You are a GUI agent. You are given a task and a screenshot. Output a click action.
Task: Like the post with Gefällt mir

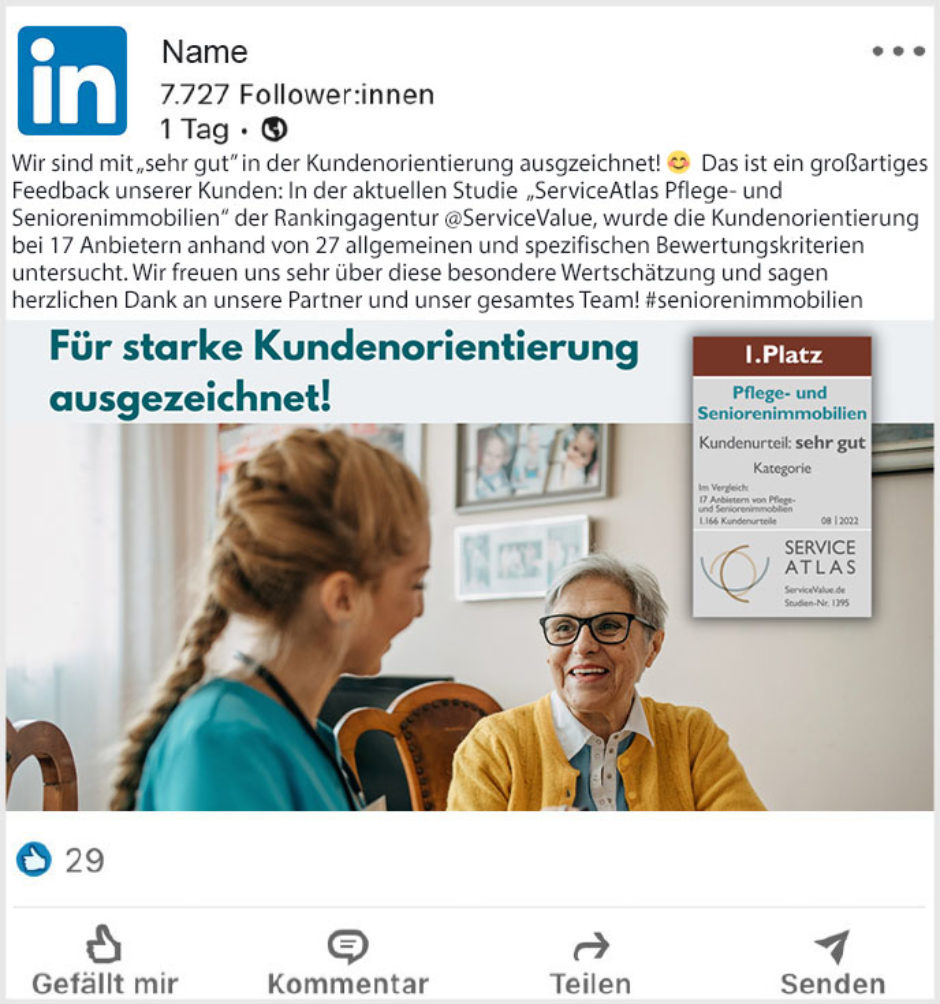(x=105, y=962)
